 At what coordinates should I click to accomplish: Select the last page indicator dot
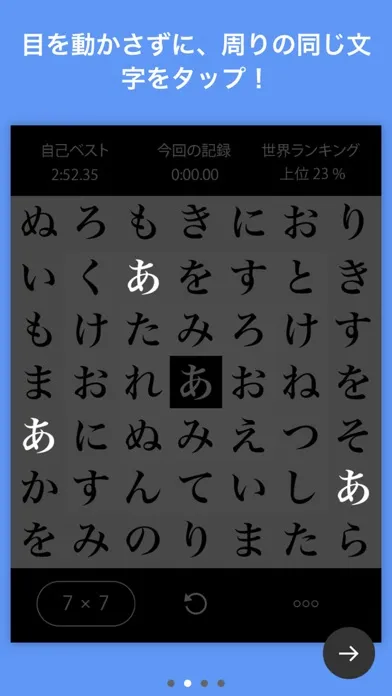click(221, 683)
